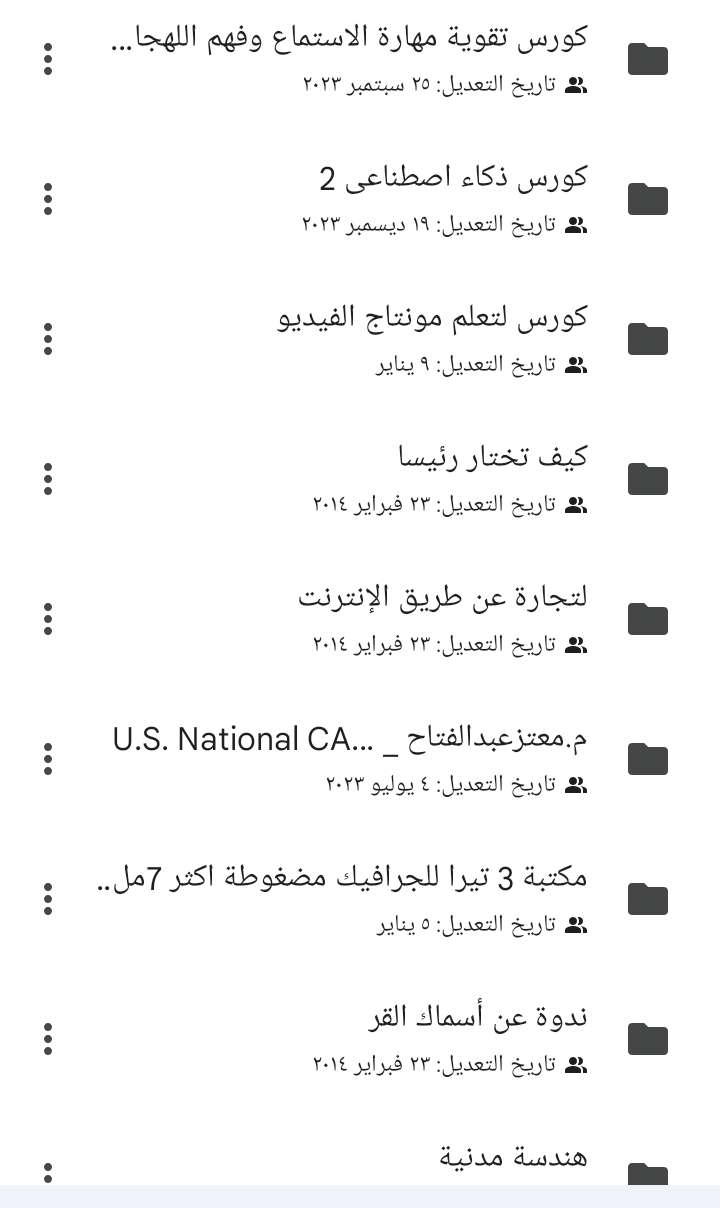Open more options for لتجارة عن طريق الإنترنت
The image size is (720, 1208).
point(48,620)
